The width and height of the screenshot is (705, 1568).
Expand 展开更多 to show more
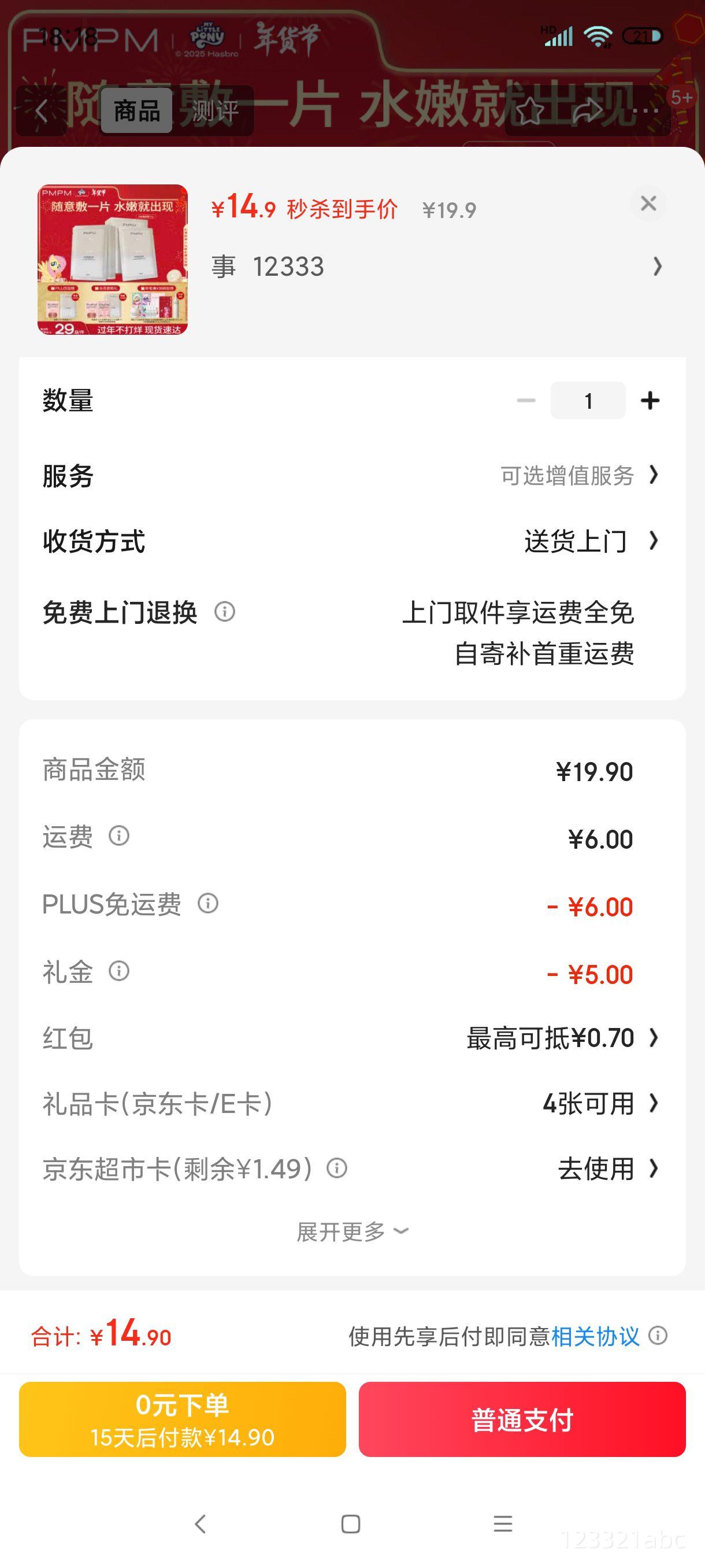[x=352, y=1232]
